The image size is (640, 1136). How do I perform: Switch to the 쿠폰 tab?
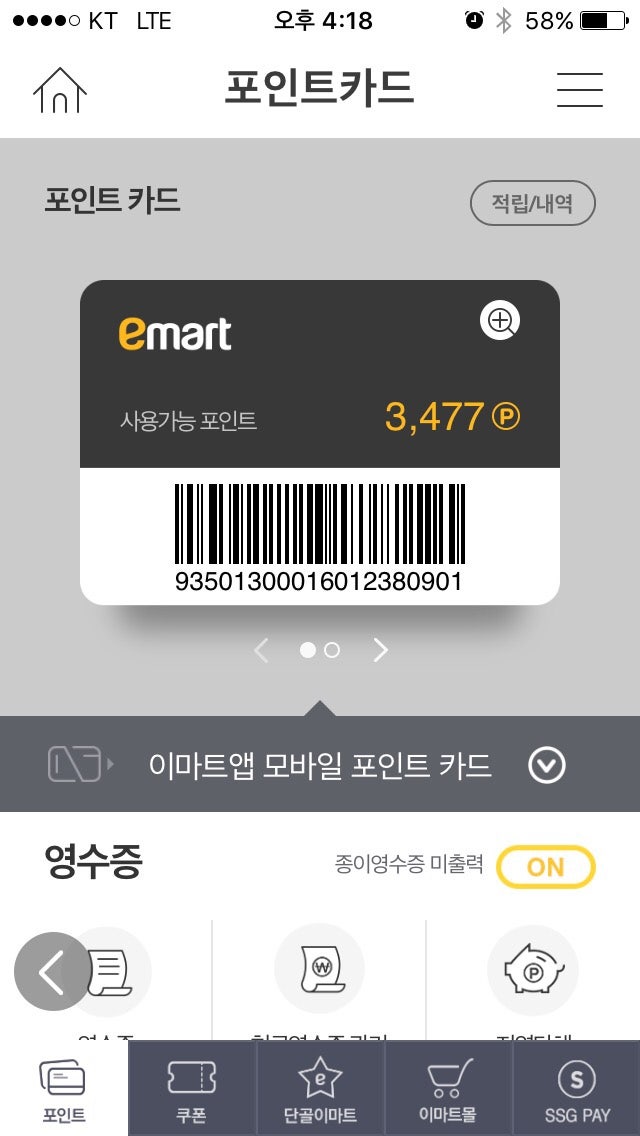[x=192, y=1089]
